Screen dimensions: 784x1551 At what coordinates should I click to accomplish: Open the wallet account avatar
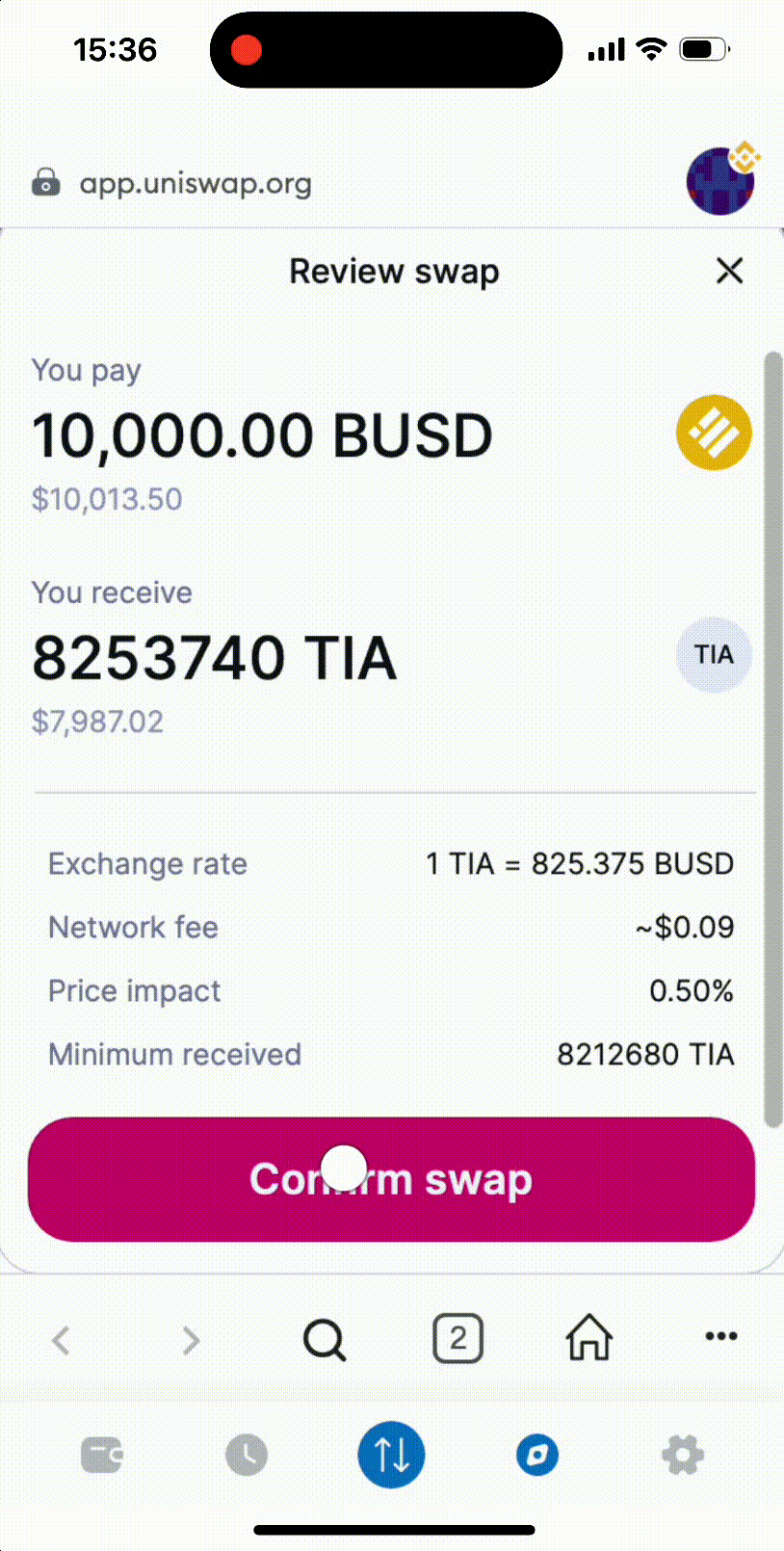(x=720, y=180)
